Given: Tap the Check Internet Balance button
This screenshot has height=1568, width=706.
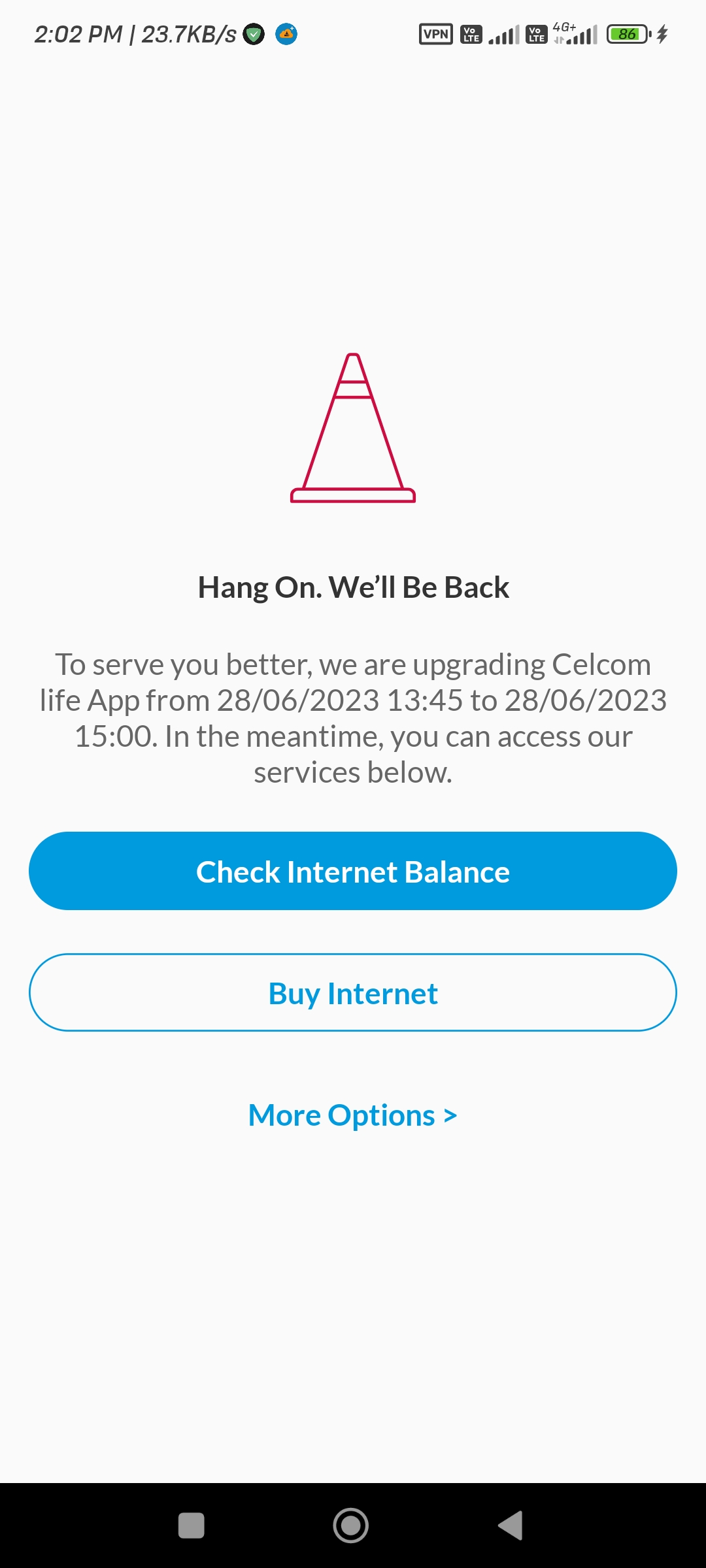Looking at the screenshot, I should (x=353, y=871).
